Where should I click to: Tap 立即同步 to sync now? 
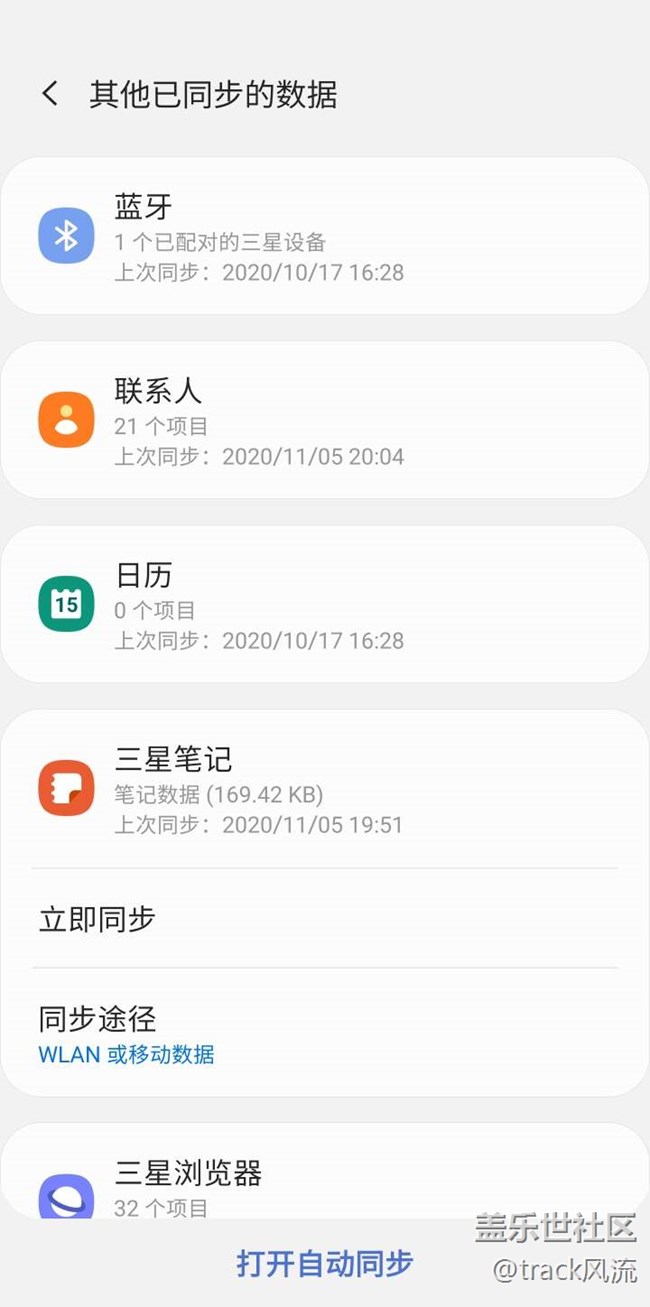(x=324, y=918)
